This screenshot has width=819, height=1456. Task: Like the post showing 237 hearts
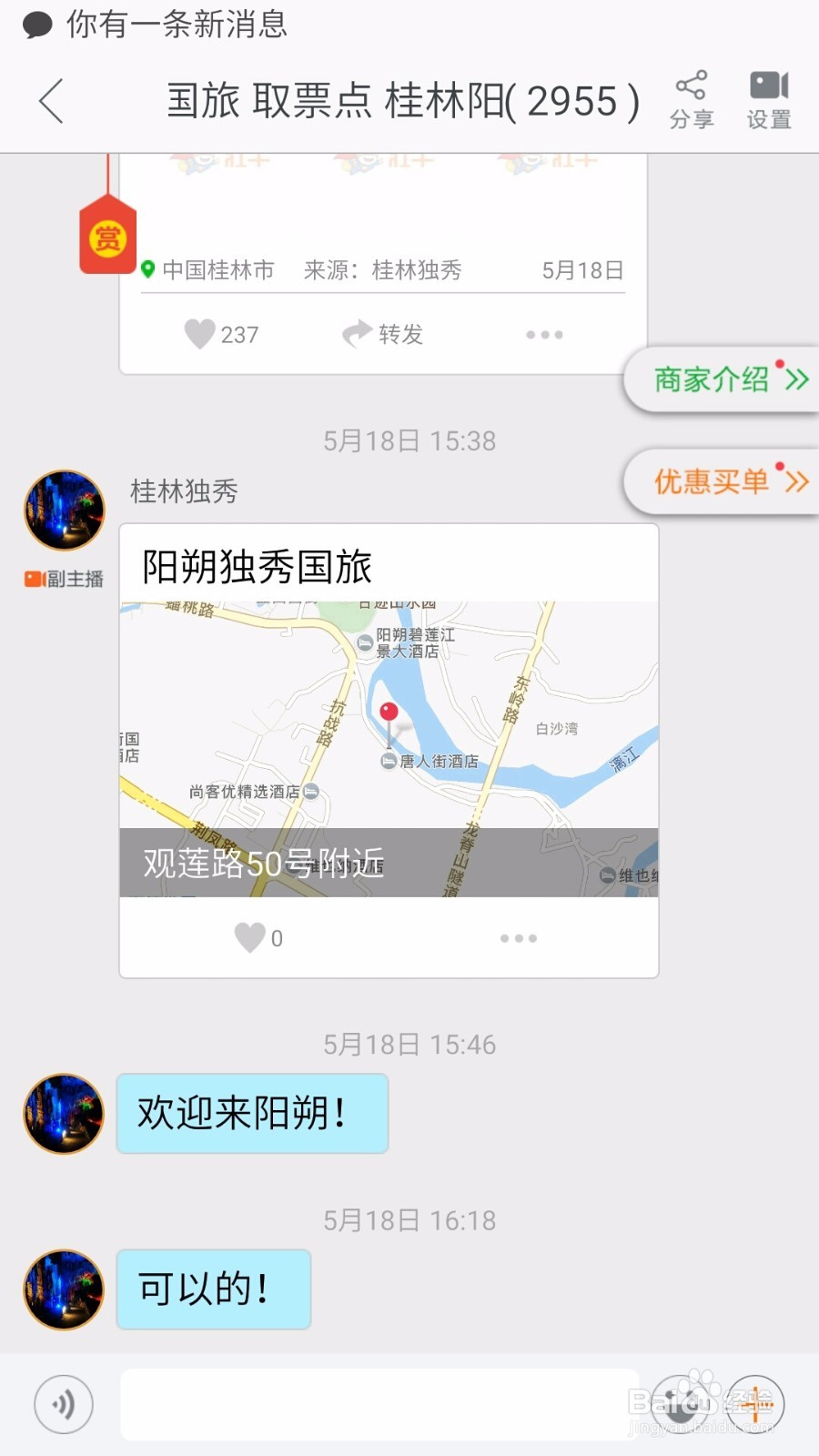pyautogui.click(x=202, y=334)
